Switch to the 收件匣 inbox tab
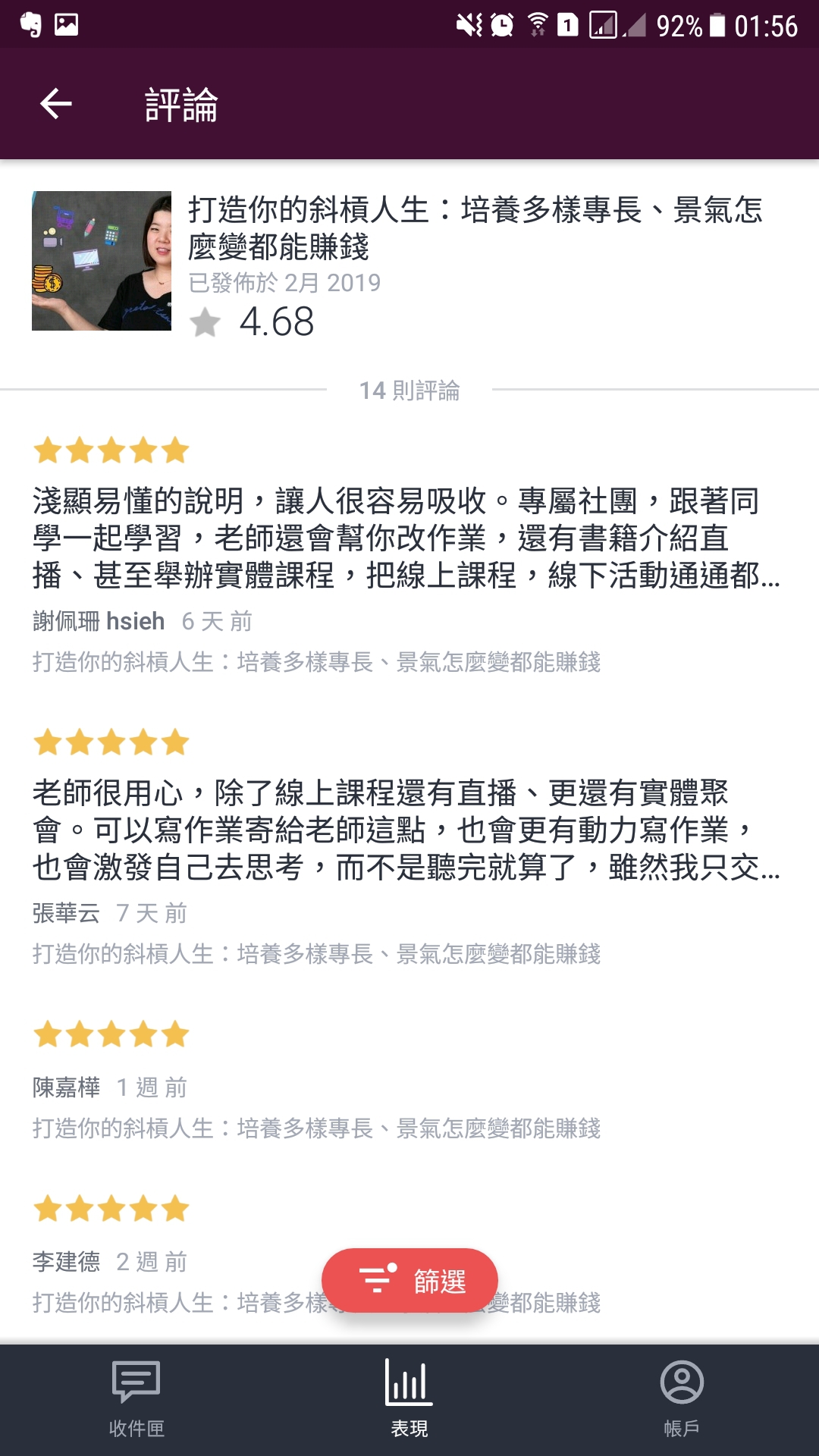Screen dimensions: 819x1456 (x=136, y=1400)
